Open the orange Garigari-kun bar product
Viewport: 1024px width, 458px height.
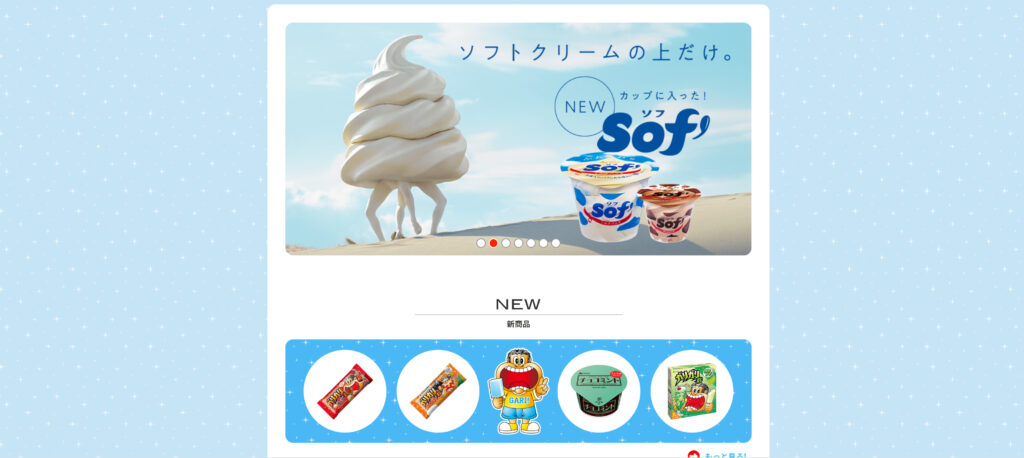(438, 391)
